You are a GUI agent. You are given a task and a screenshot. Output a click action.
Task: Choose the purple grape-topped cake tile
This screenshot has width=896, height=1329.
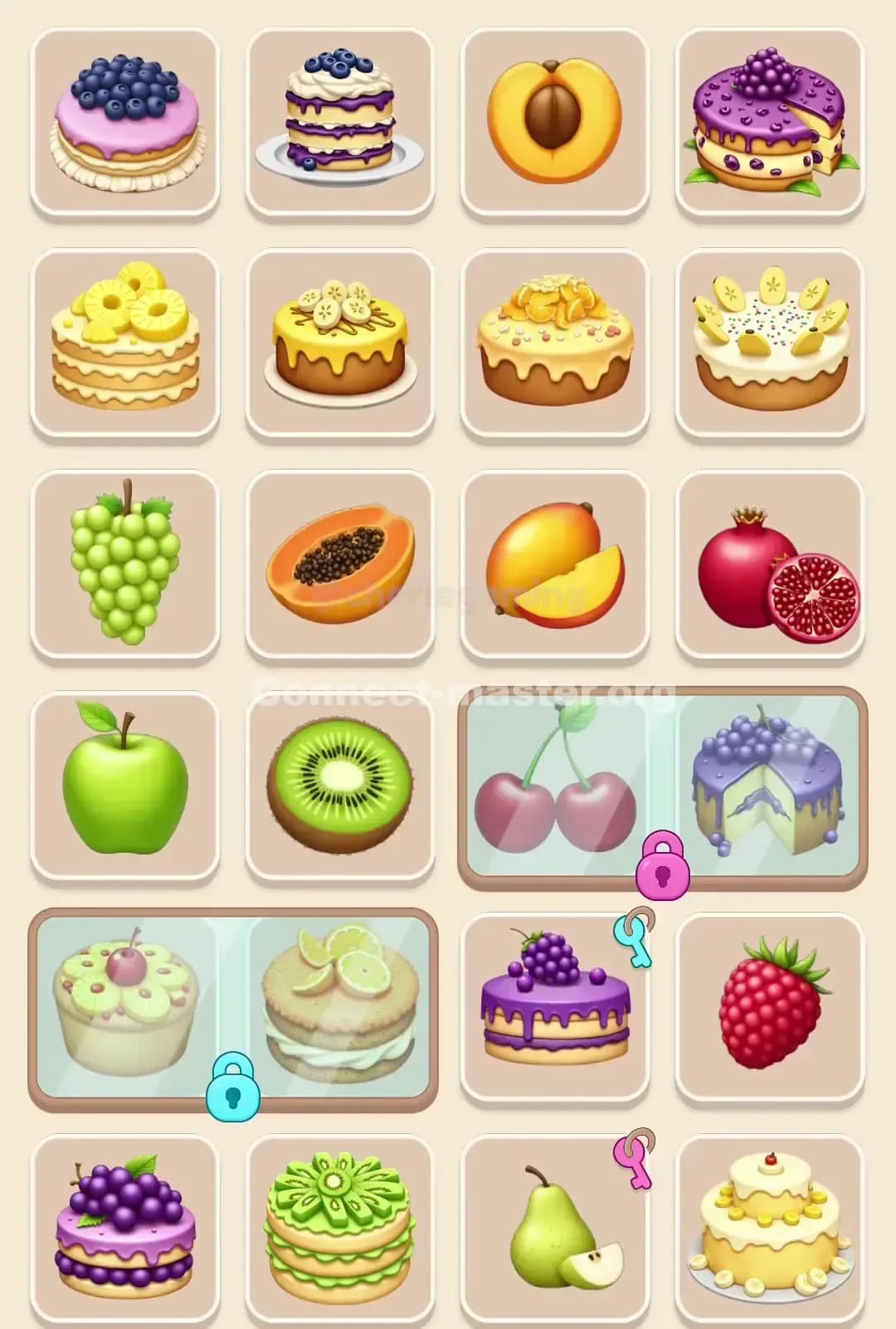click(553, 1008)
